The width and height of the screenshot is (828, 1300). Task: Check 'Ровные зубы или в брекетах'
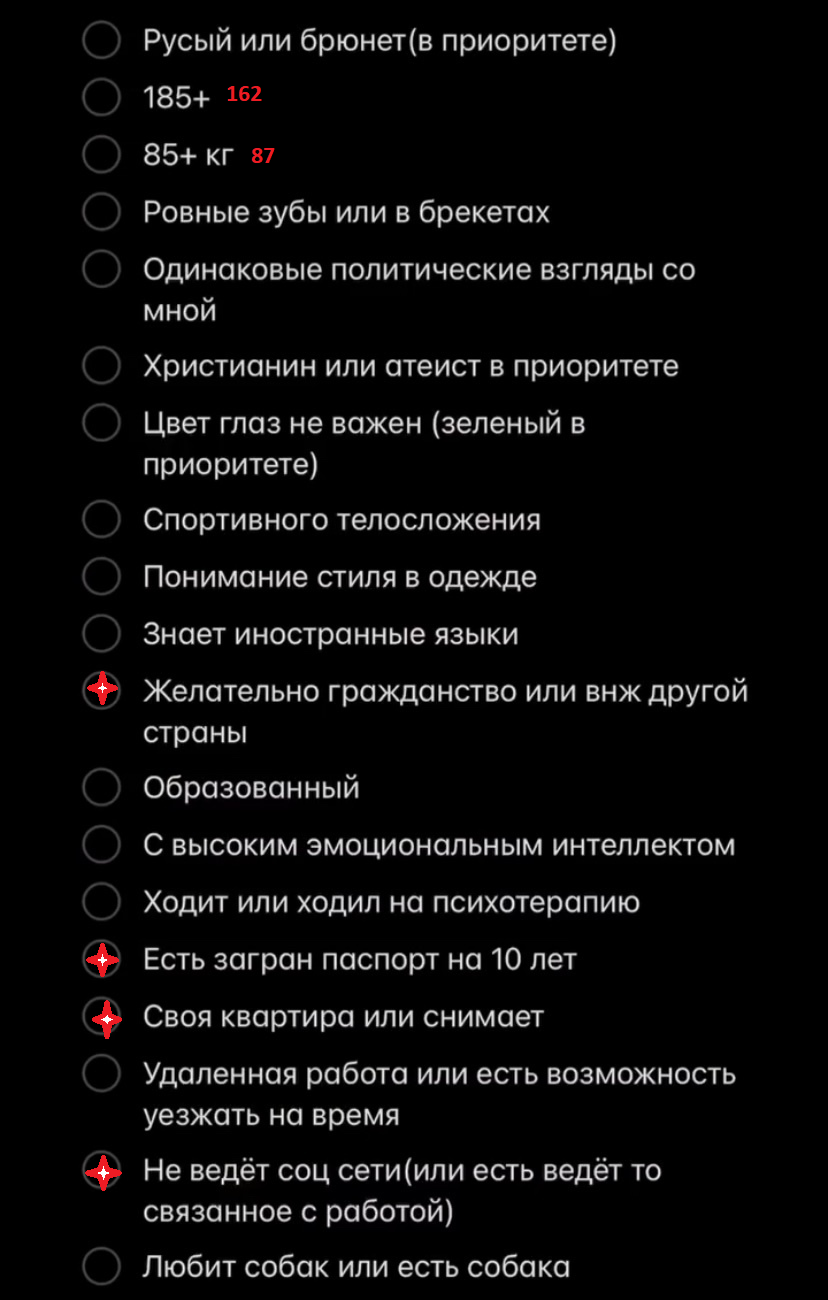coord(101,212)
